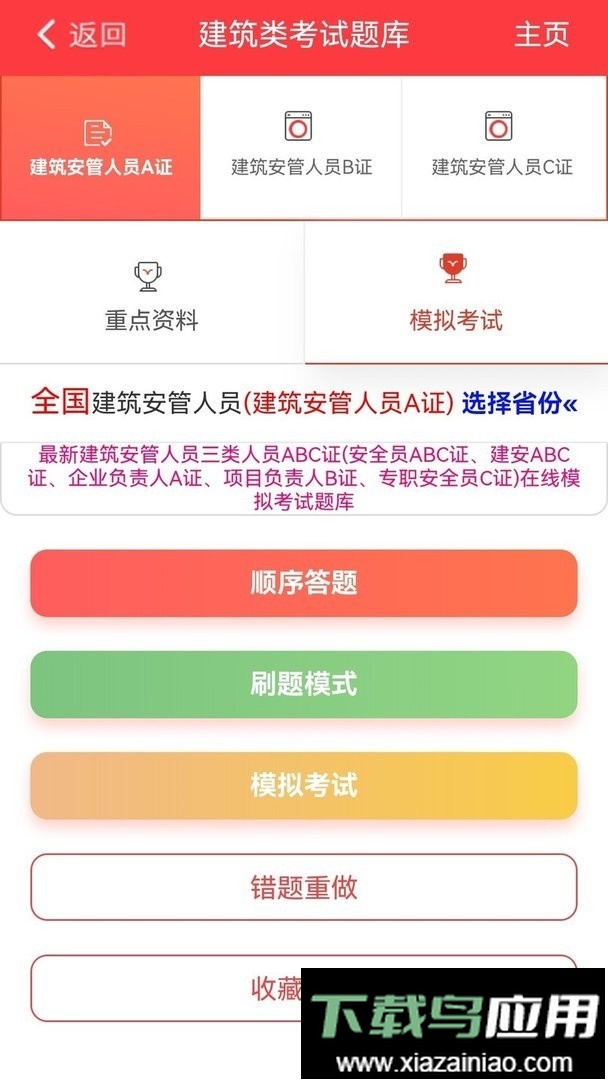The width and height of the screenshot is (608, 1080).
Task: Start the yellow 模拟考试 button
Action: (303, 786)
